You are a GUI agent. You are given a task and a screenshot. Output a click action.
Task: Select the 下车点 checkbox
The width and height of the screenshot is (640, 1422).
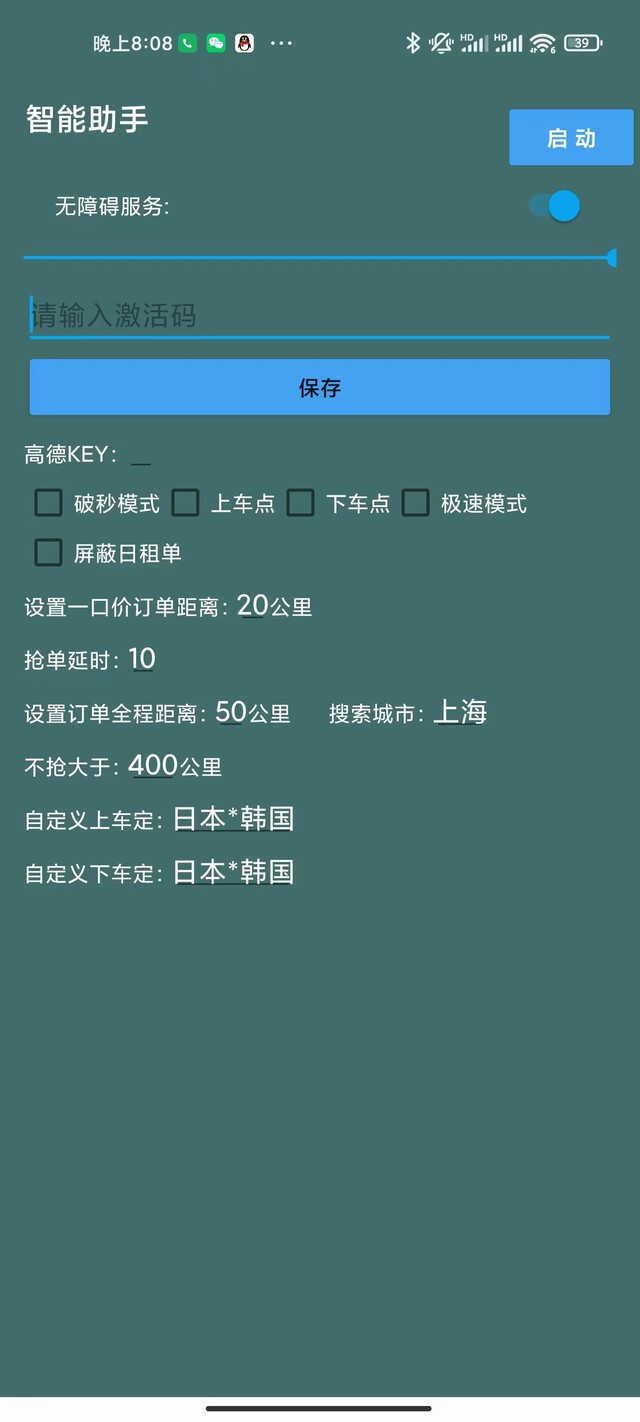point(301,503)
